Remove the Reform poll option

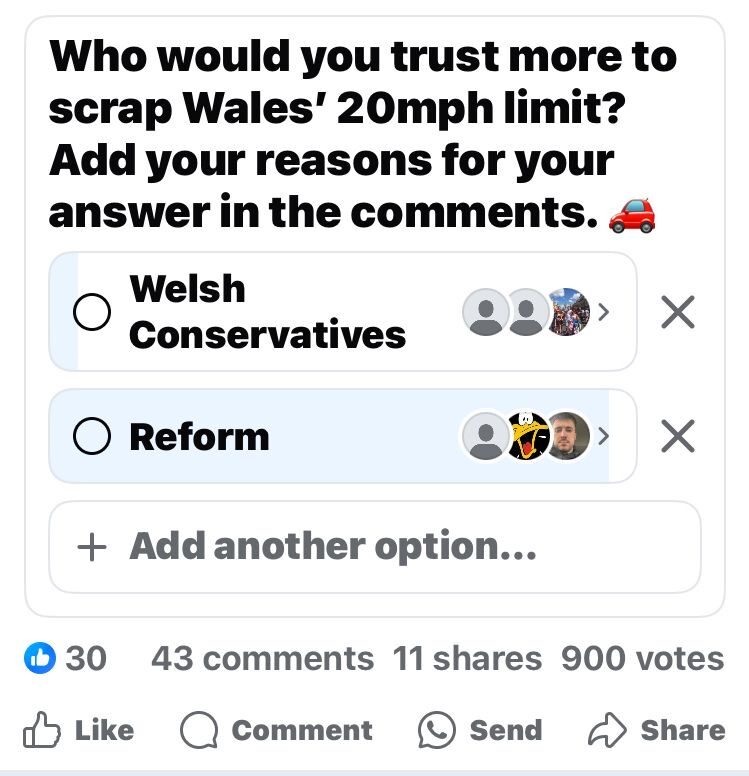click(678, 436)
